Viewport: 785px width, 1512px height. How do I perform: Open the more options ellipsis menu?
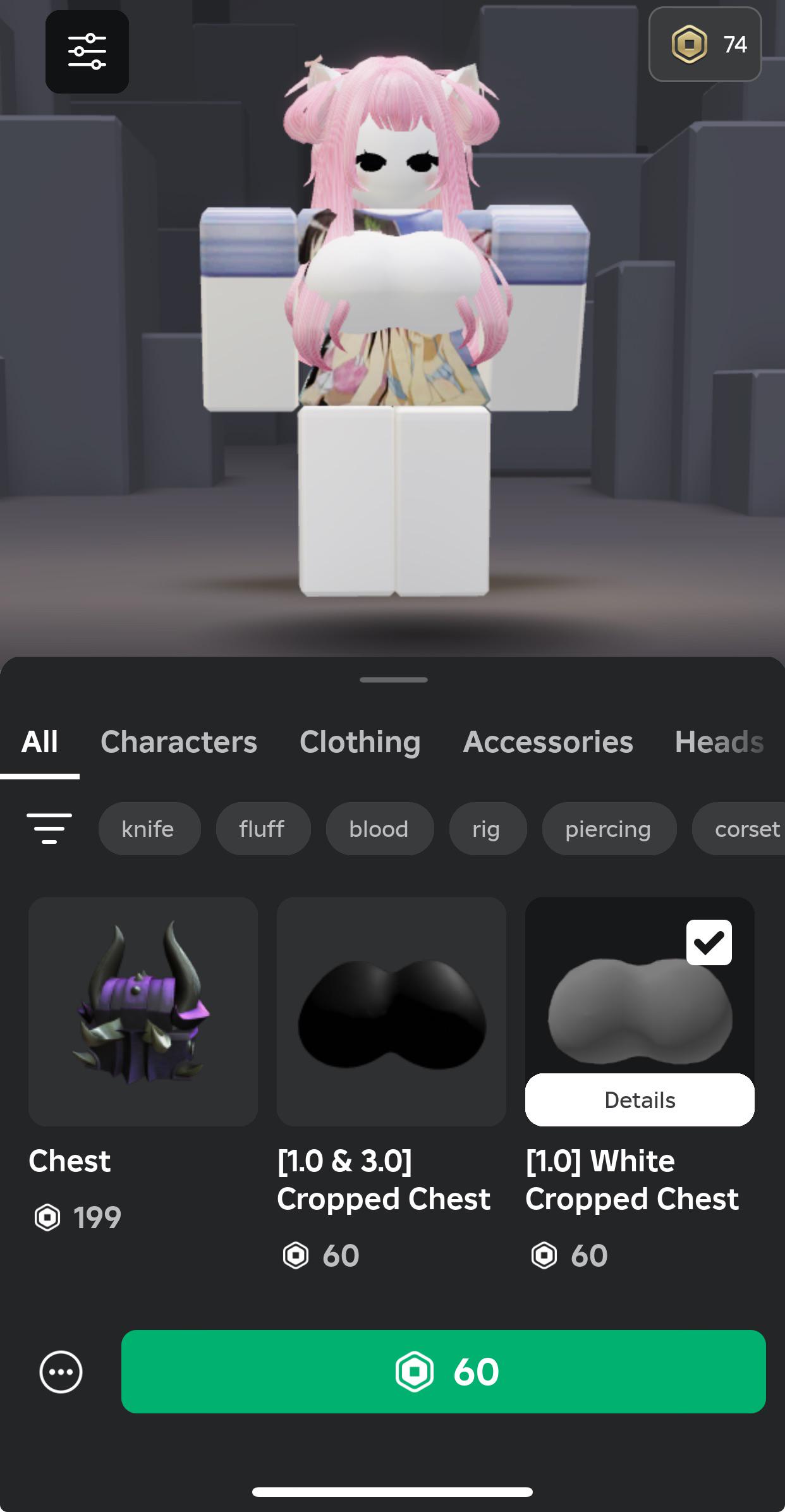61,1372
